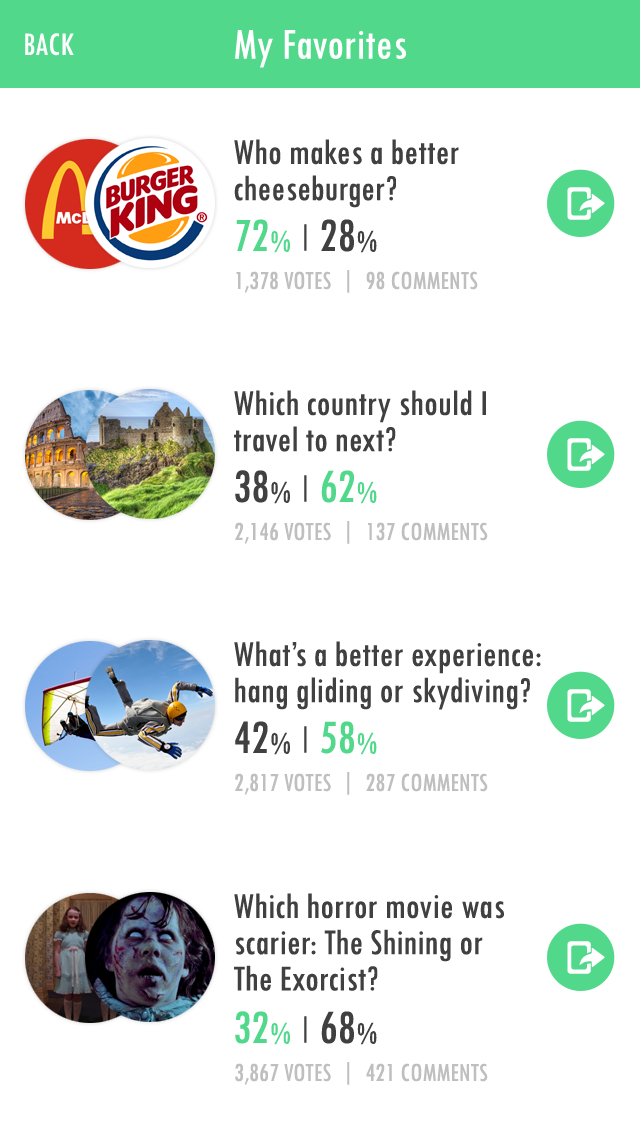
Task: Share the hang gliding or skydiving poll
Action: tap(580, 706)
